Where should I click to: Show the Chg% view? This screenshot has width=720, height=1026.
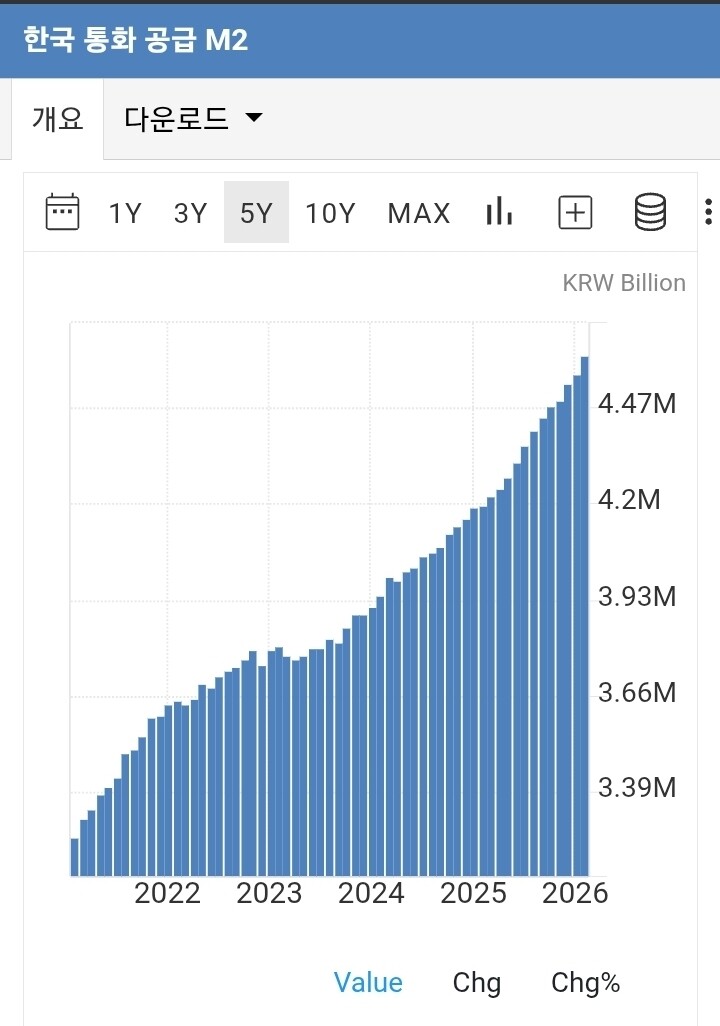coord(585,983)
